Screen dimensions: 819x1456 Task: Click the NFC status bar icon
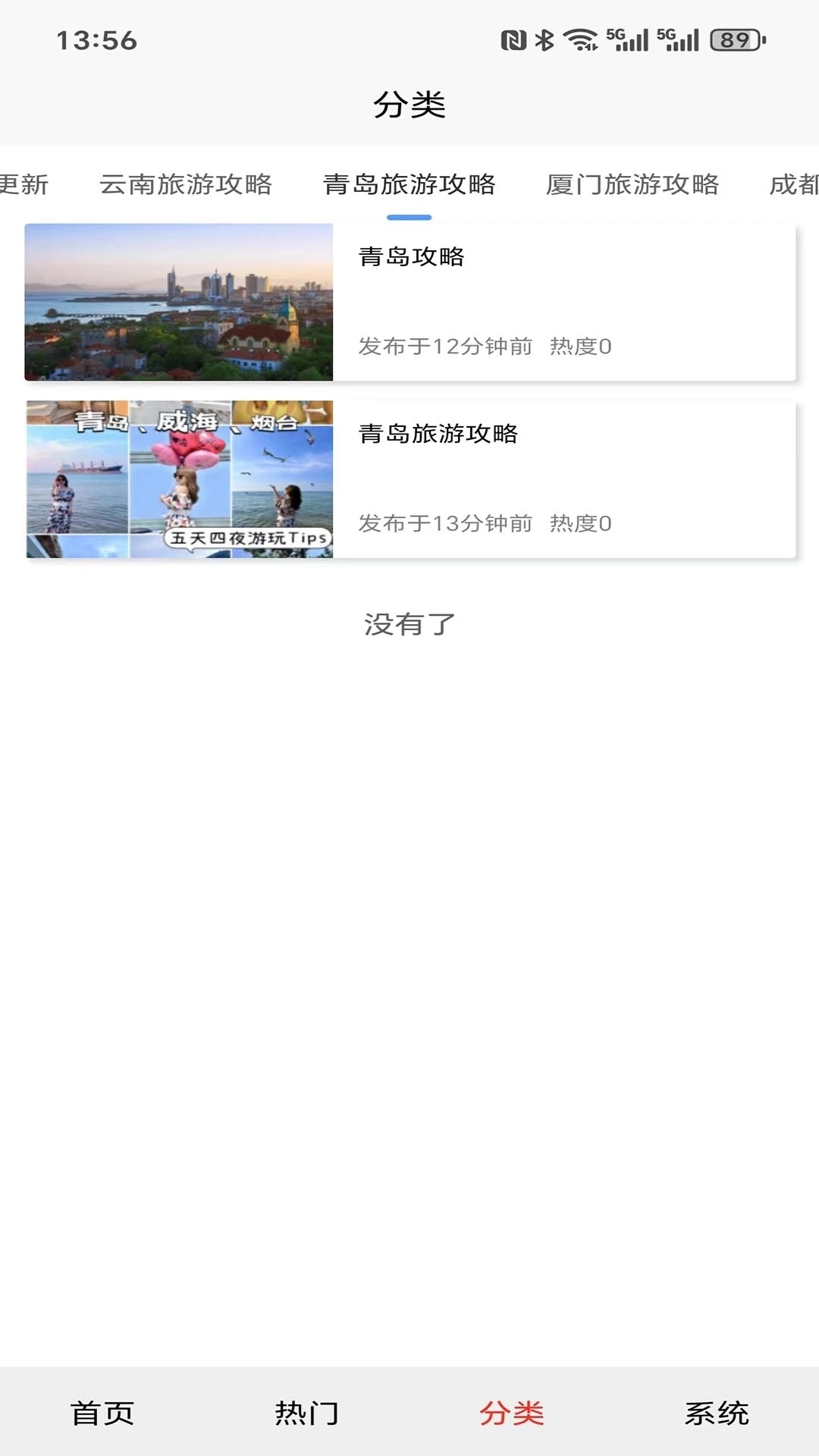512,42
